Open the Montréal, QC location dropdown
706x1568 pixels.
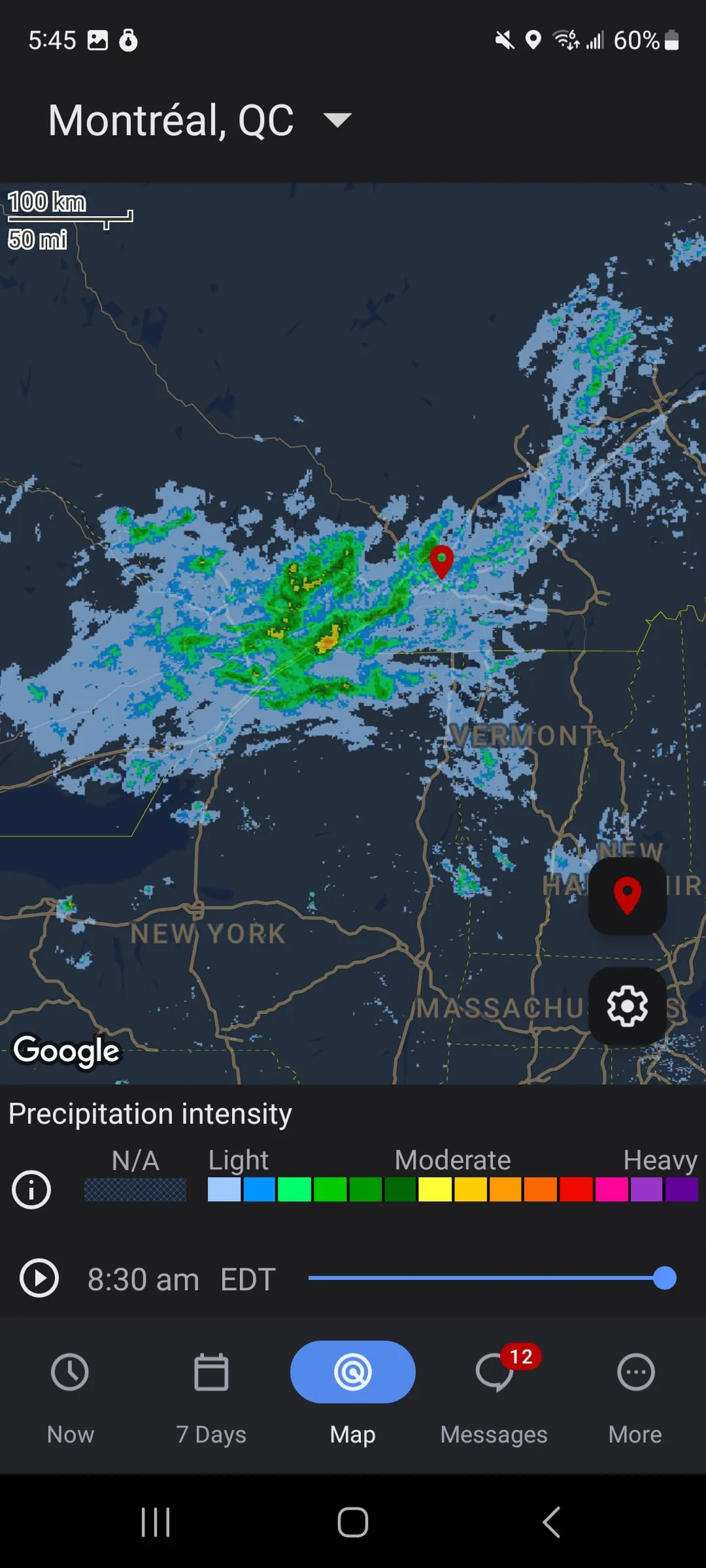pyautogui.click(x=173, y=120)
